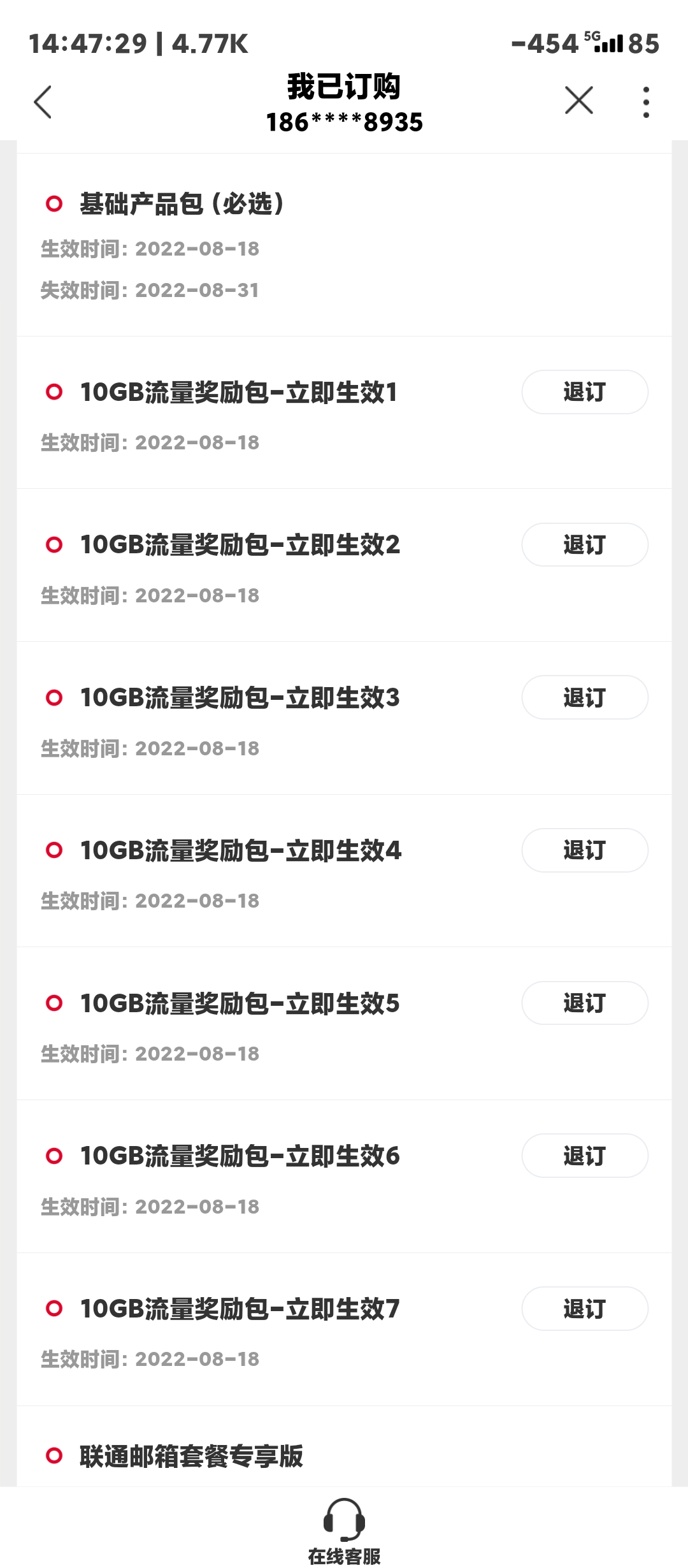This screenshot has width=688, height=1568.
Task: Tap 退订 for 10GB流量奖励包-立即生效1
Action: 584,391
